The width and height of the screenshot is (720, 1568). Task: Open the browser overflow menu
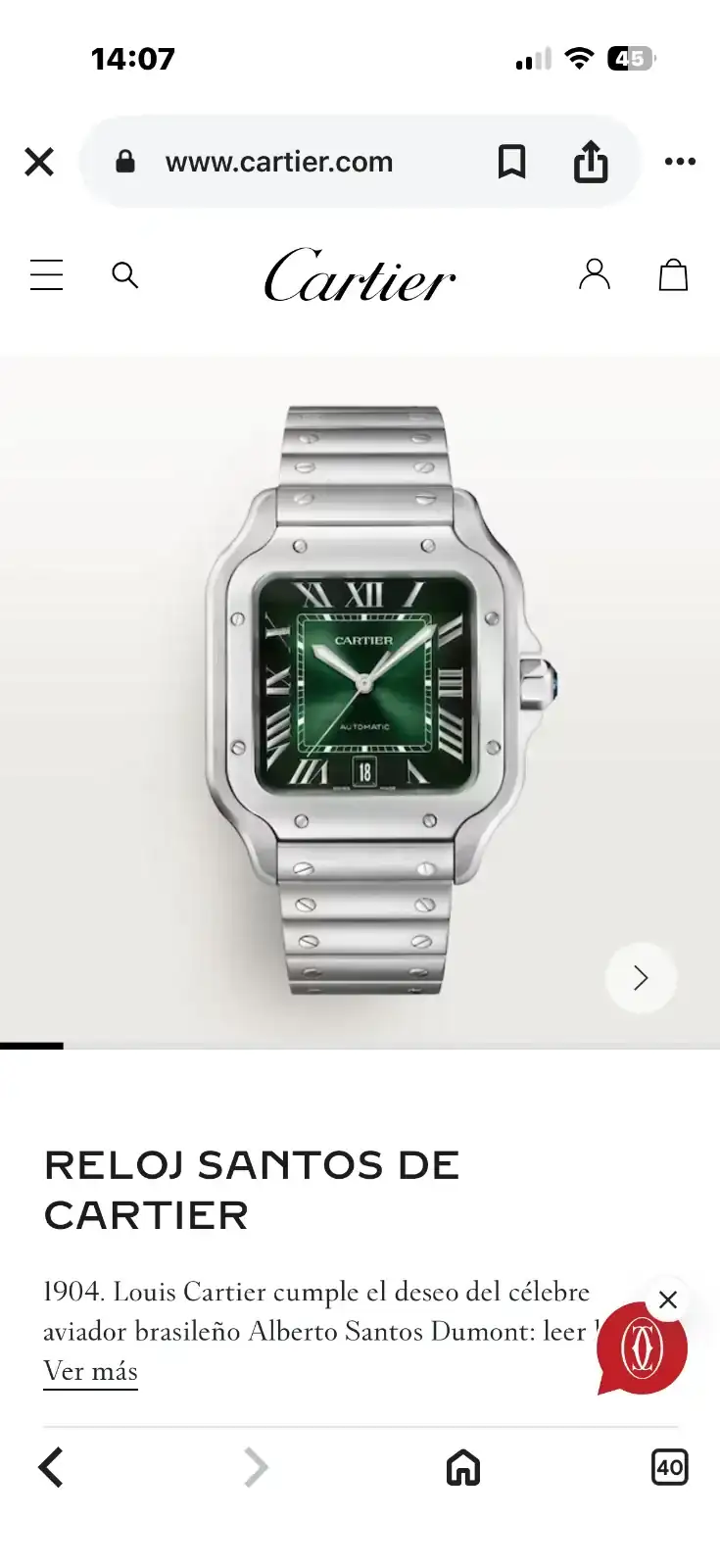coord(680,162)
